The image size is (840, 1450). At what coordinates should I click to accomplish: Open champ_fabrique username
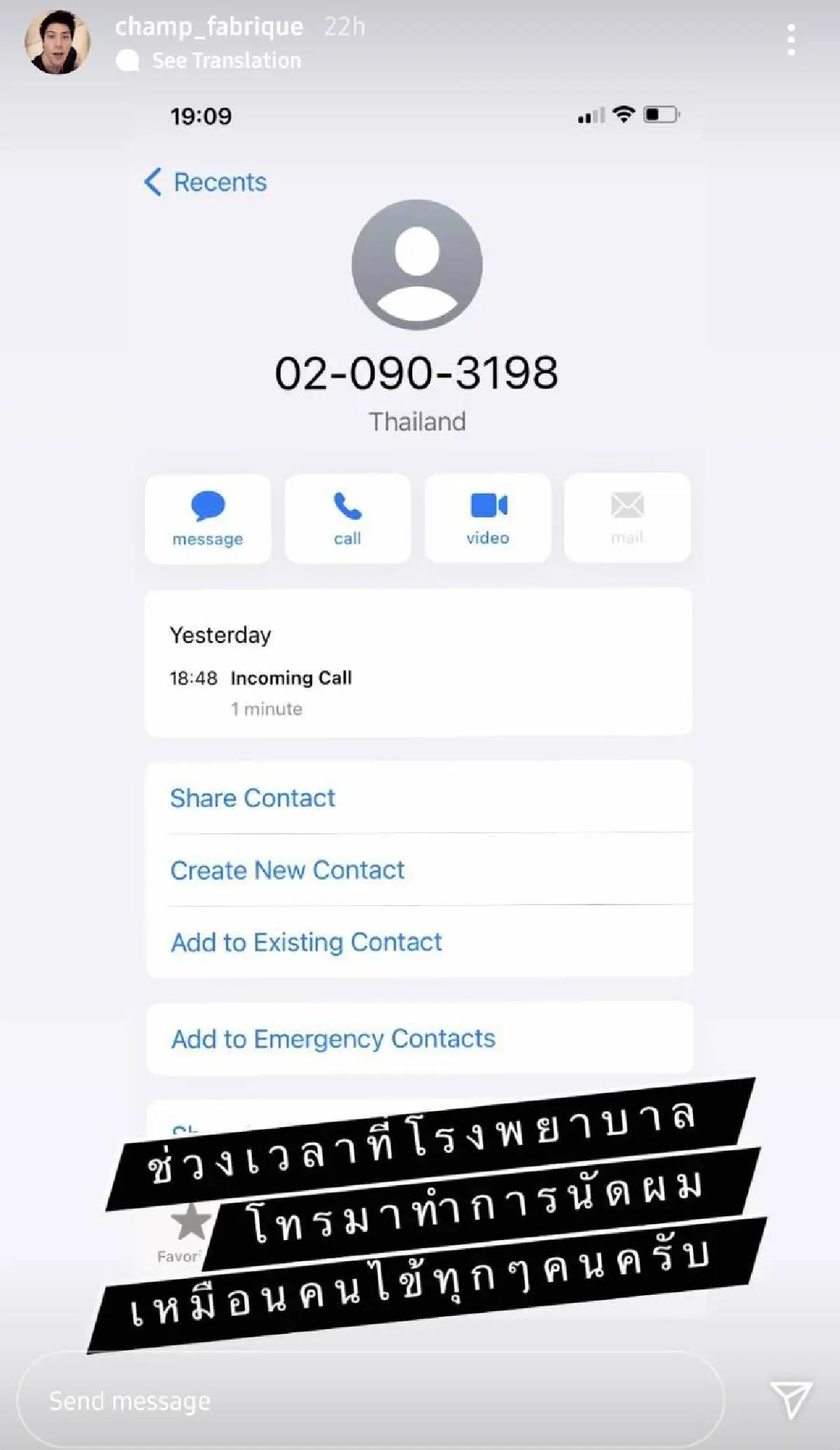coord(209,27)
